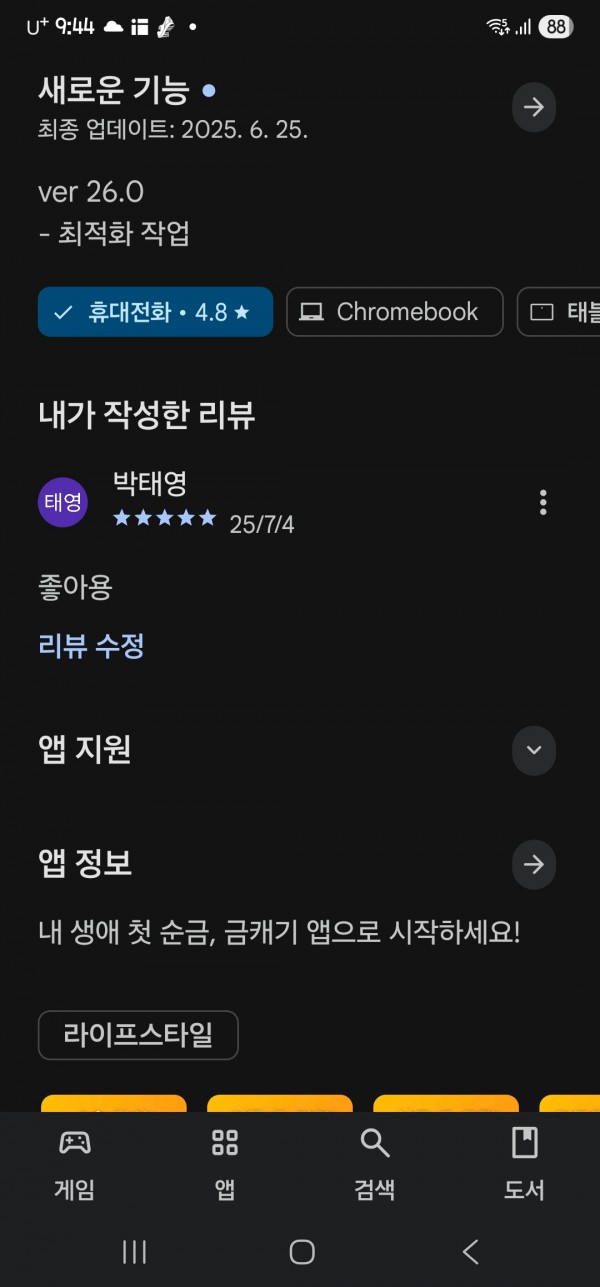Open overflow menu on 박태영's review
The width and height of the screenshot is (600, 1287).
tap(543, 502)
